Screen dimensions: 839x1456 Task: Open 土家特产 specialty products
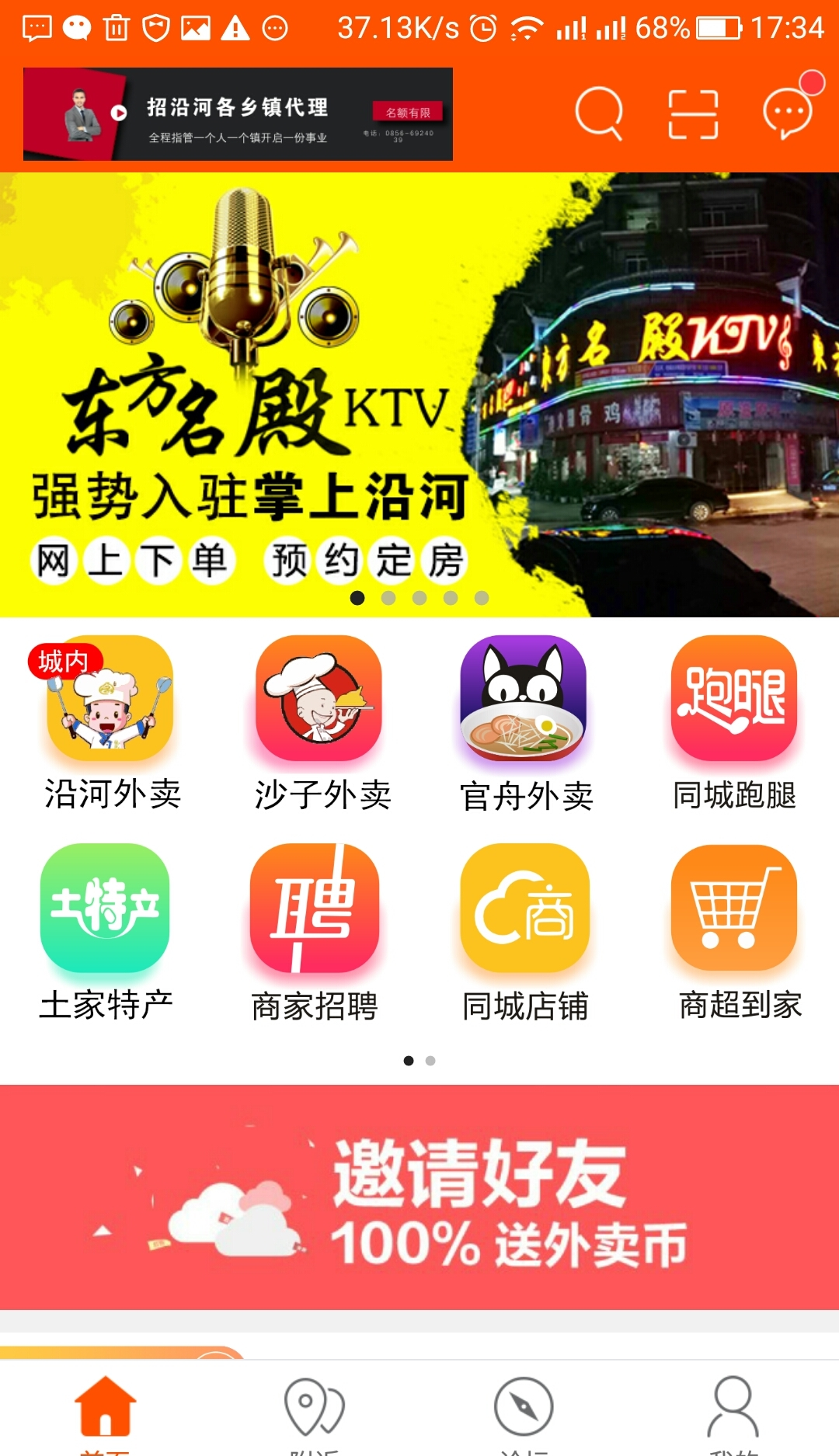click(x=106, y=932)
